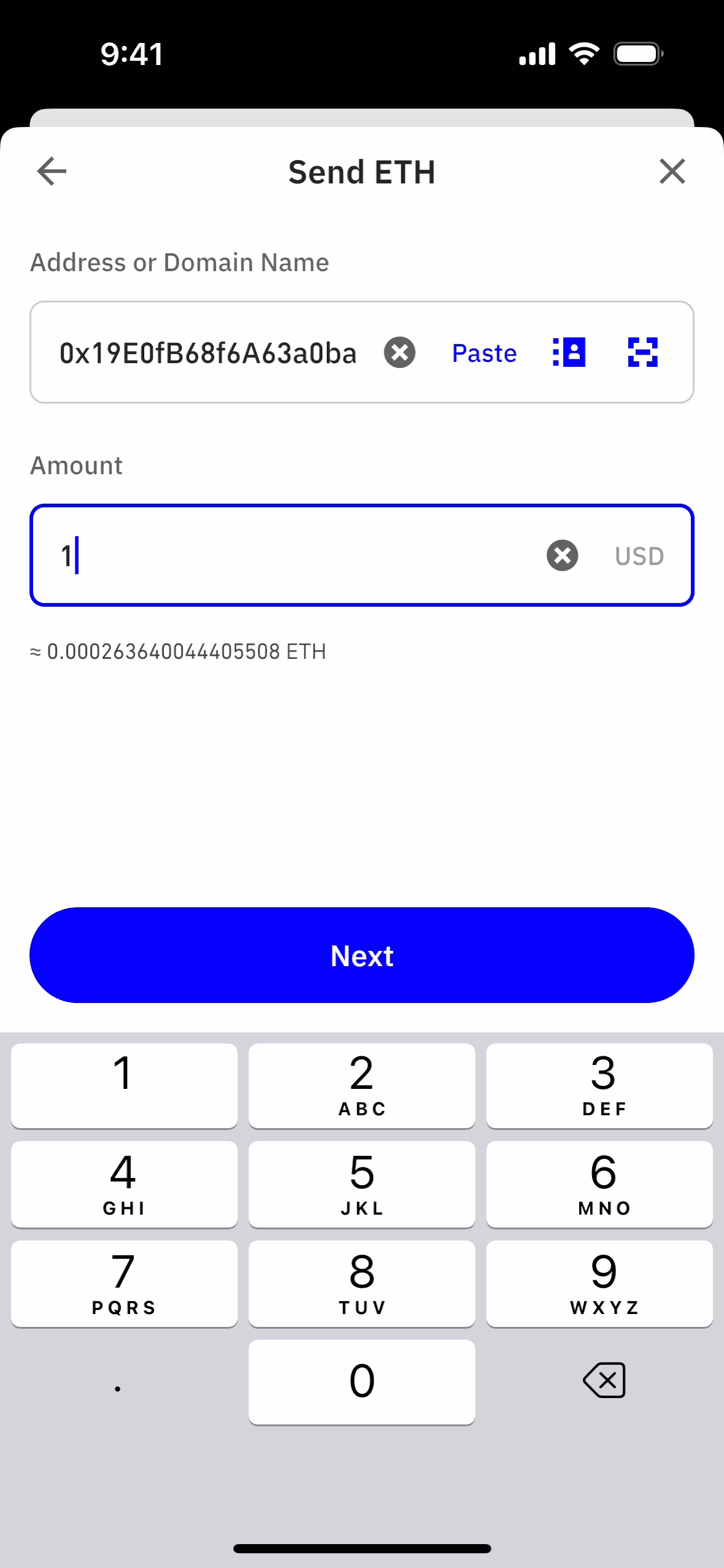The height and width of the screenshot is (1568, 724).
Task: Open the address book contacts icon
Action: [569, 353]
